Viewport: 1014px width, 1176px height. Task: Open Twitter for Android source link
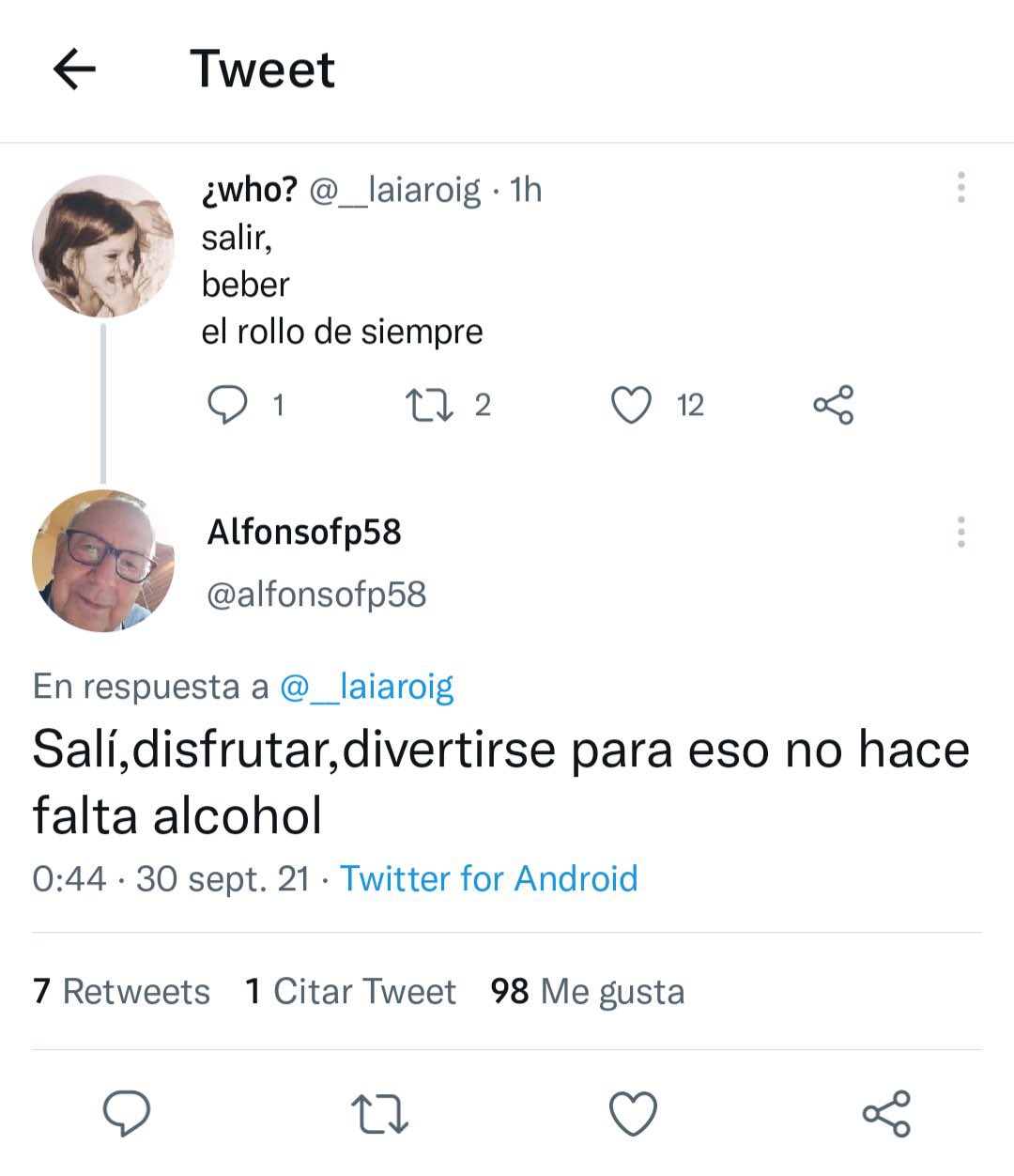click(488, 879)
